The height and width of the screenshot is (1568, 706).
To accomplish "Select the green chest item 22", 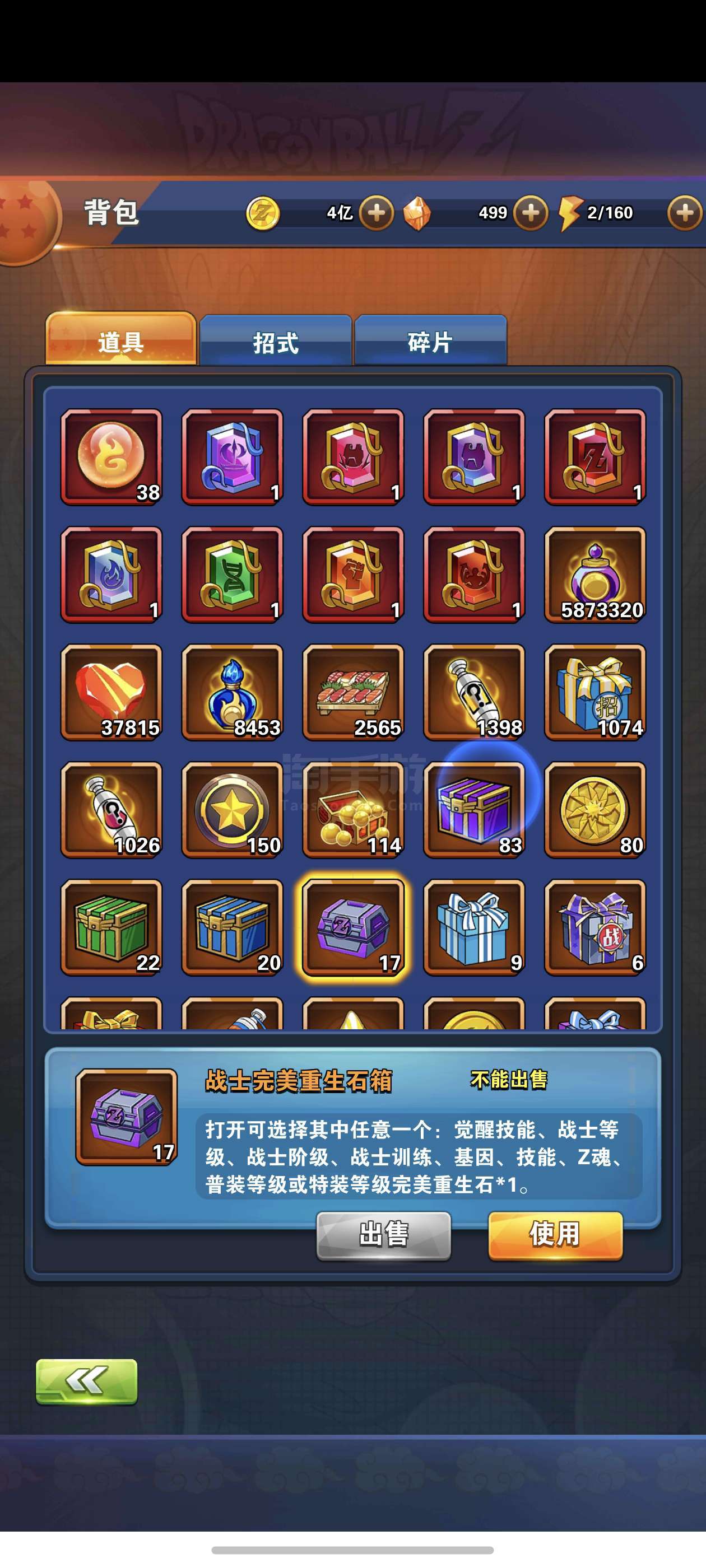I will (112, 927).
